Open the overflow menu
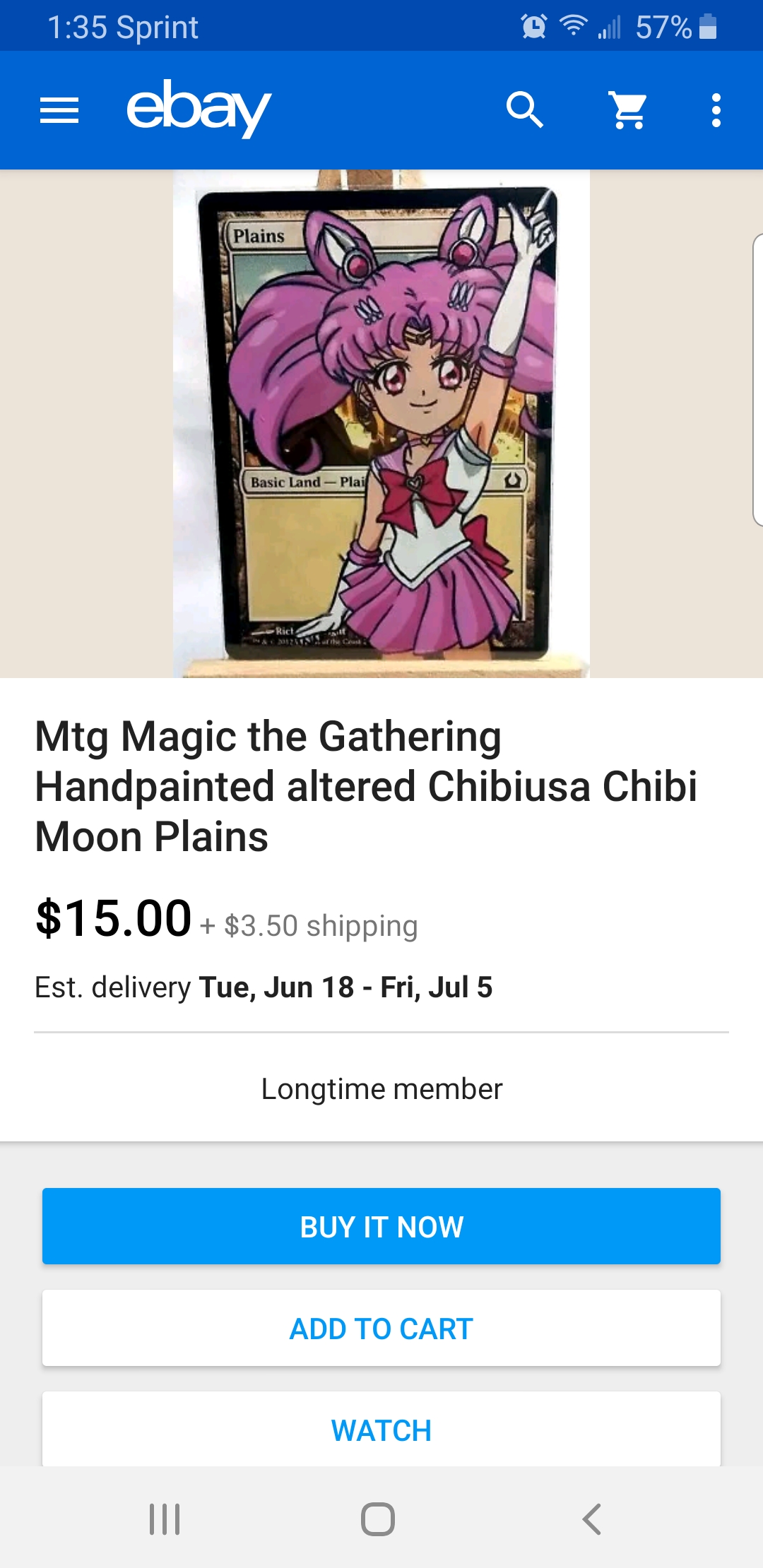 click(x=716, y=110)
